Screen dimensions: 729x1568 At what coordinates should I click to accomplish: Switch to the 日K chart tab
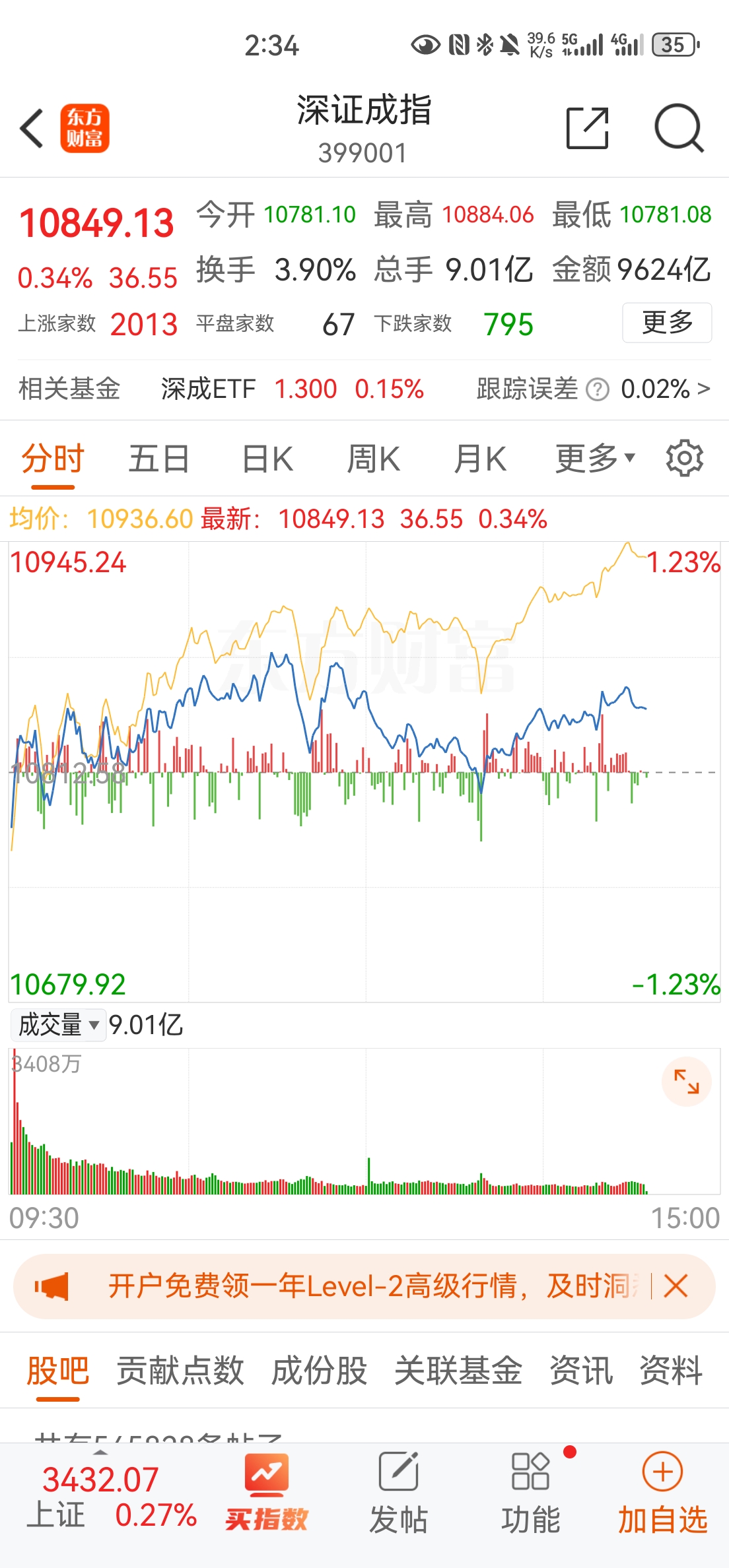(x=267, y=459)
